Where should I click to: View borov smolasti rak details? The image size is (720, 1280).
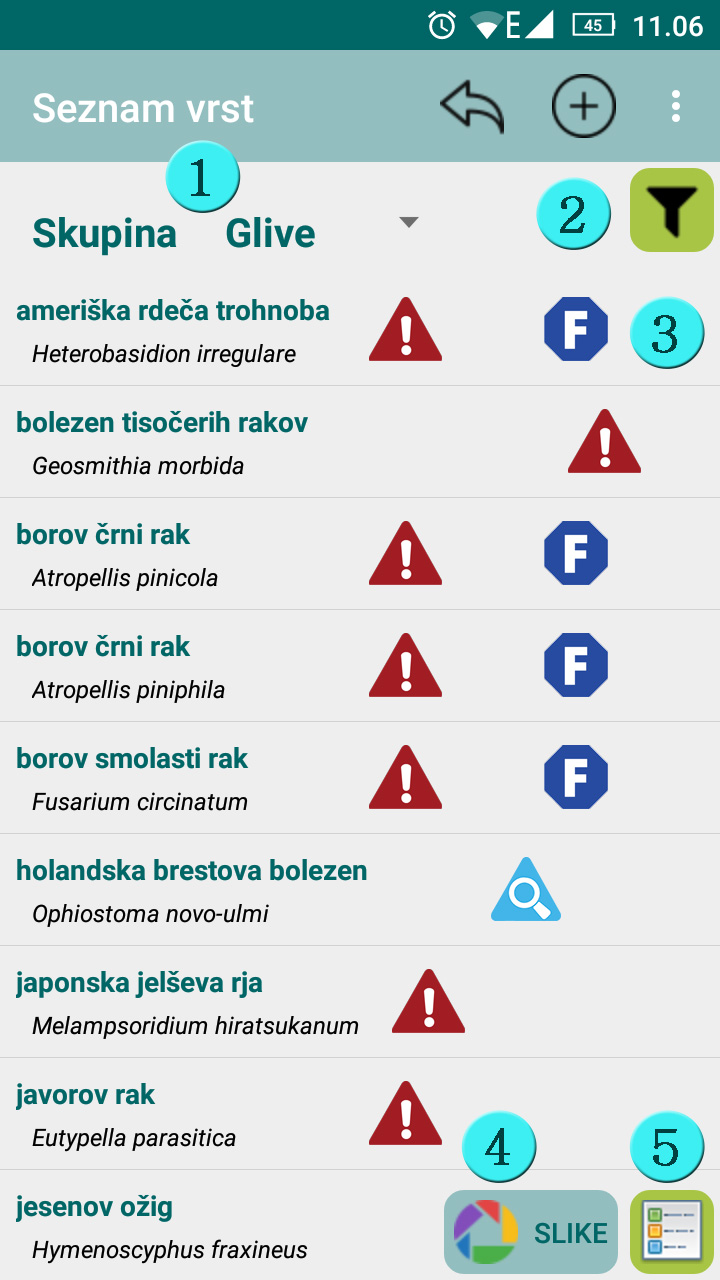pyautogui.click(x=360, y=778)
